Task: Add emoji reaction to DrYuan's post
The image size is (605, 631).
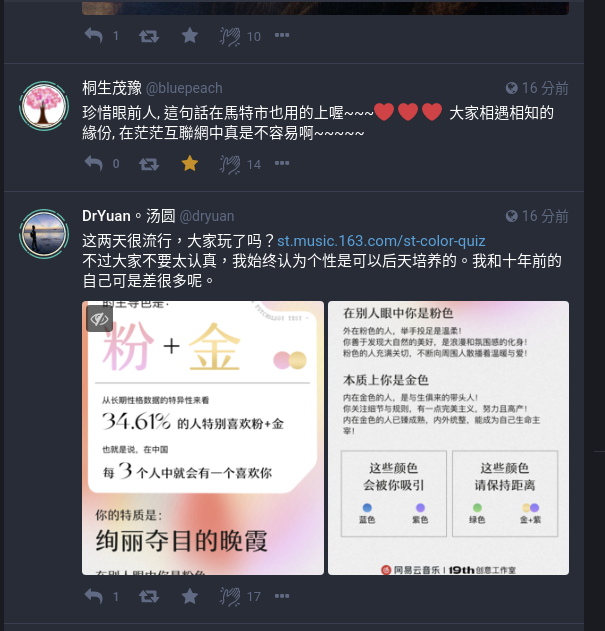Action: click(x=230, y=595)
